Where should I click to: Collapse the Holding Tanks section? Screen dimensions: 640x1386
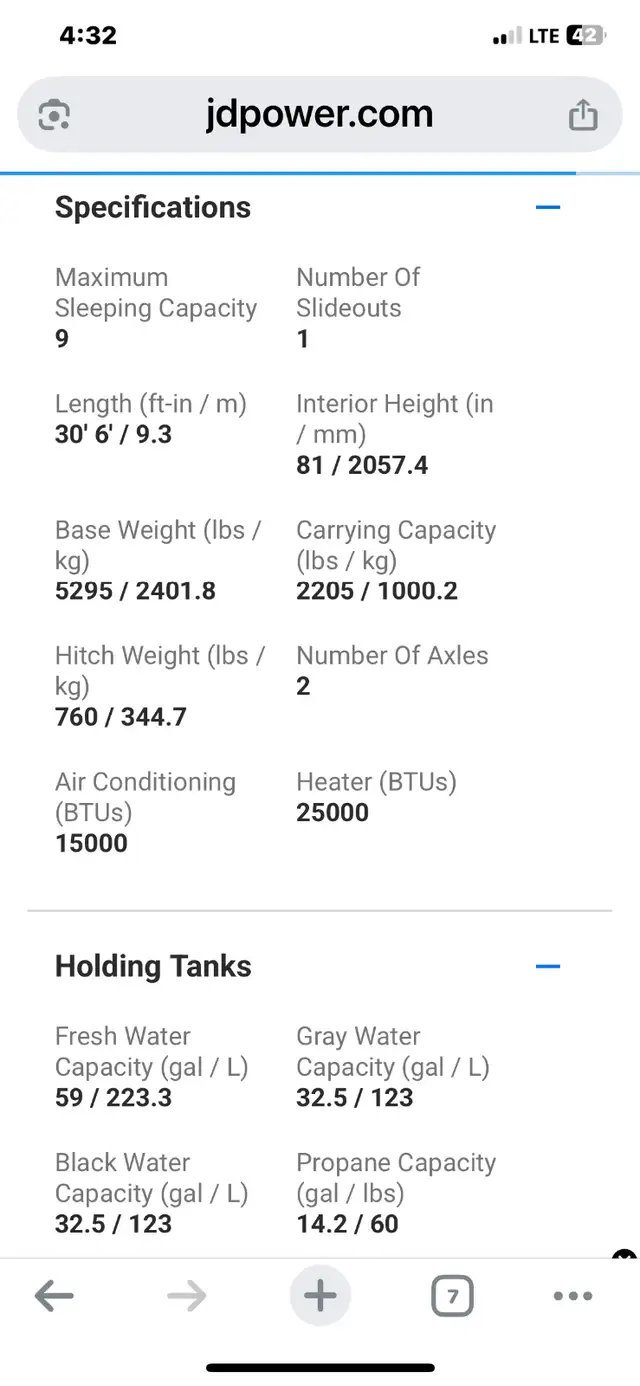(548, 966)
